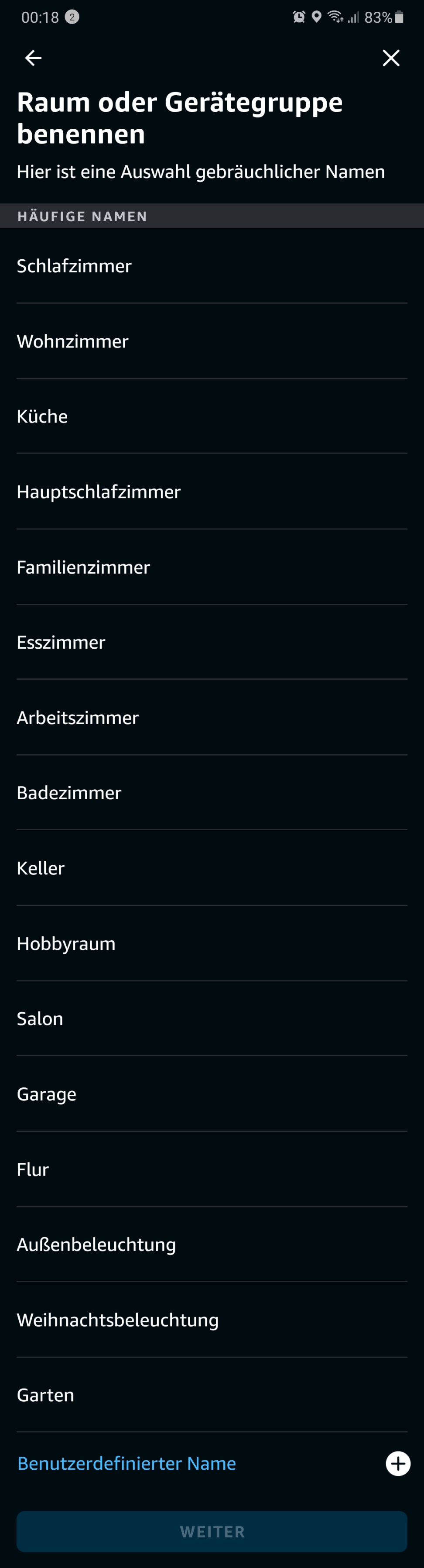Image resolution: width=424 pixels, height=1568 pixels.
Task: Close the naming screen
Action: click(390, 58)
